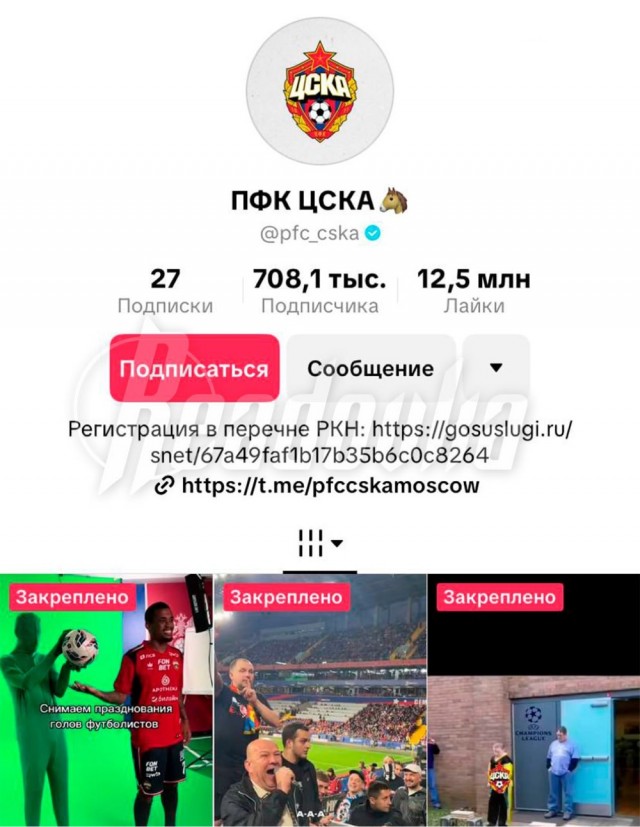Image resolution: width=640 pixels, height=827 pixels.
Task: Open pinned video with green screen footballer
Action: [106, 700]
